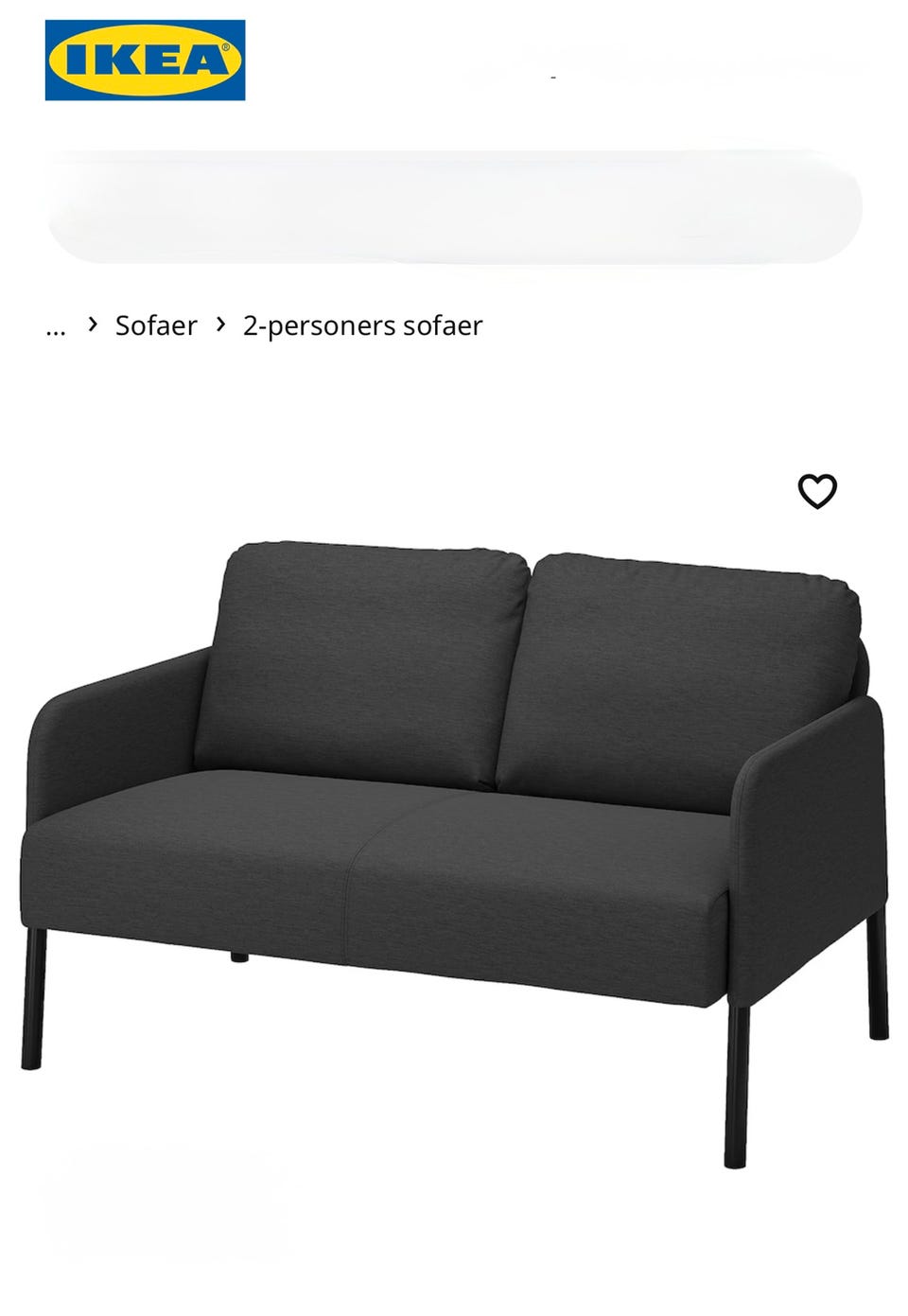Click the chevron after the ellipsis
Viewport: 908px width, 1316px height.
click(x=90, y=326)
